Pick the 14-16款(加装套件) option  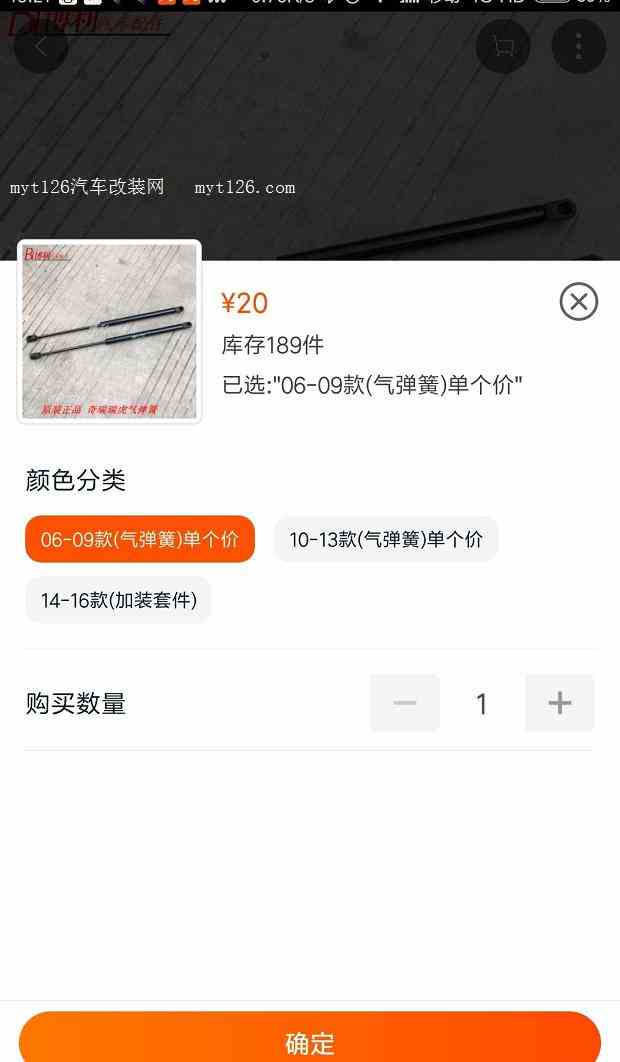pyautogui.click(x=118, y=600)
